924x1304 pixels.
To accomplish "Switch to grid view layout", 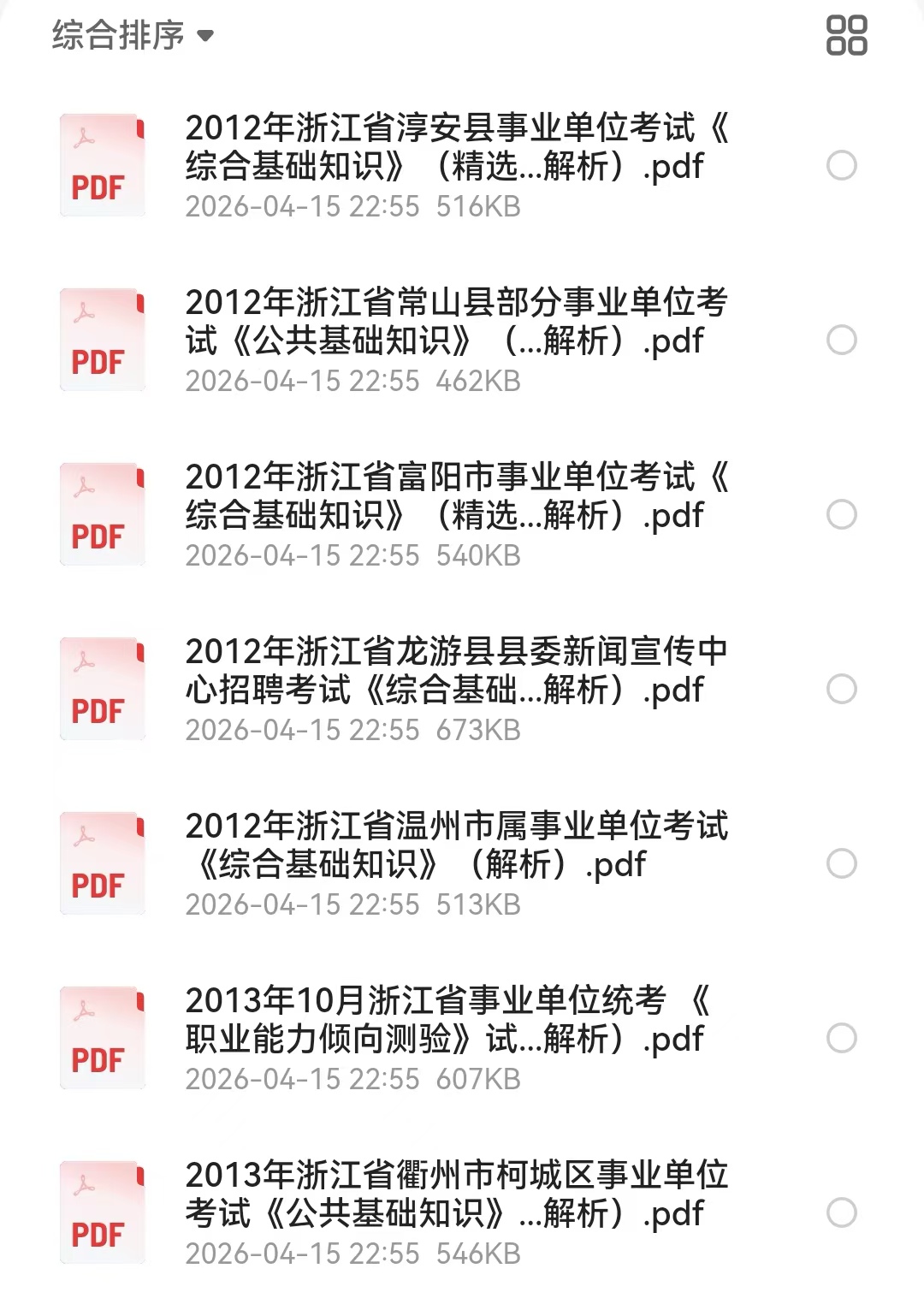I will 846,36.
